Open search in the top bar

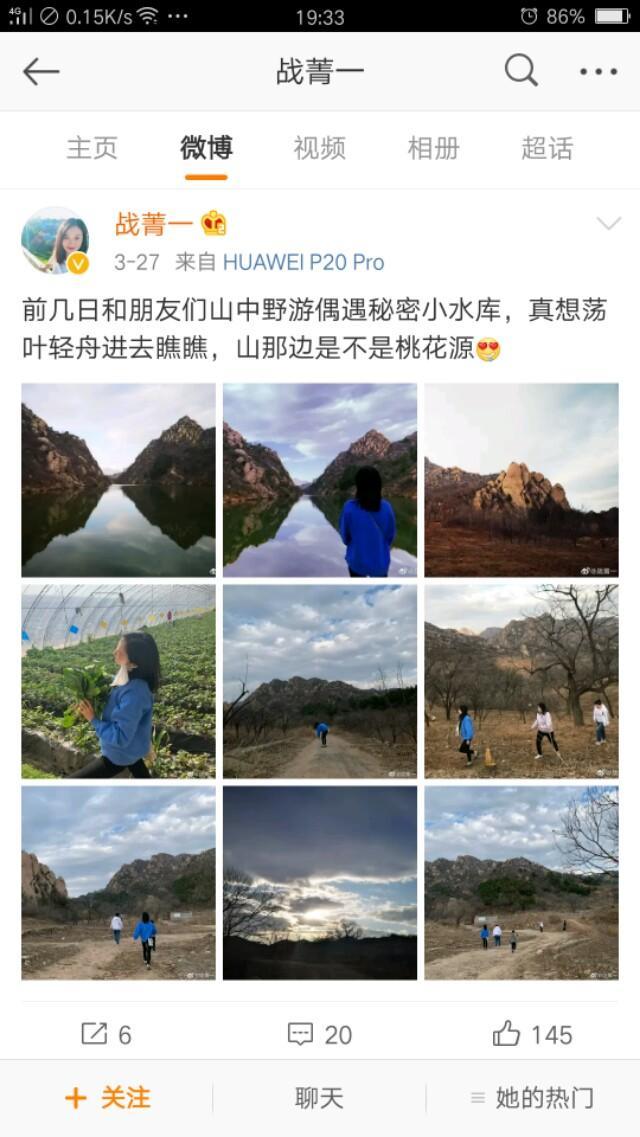click(521, 71)
